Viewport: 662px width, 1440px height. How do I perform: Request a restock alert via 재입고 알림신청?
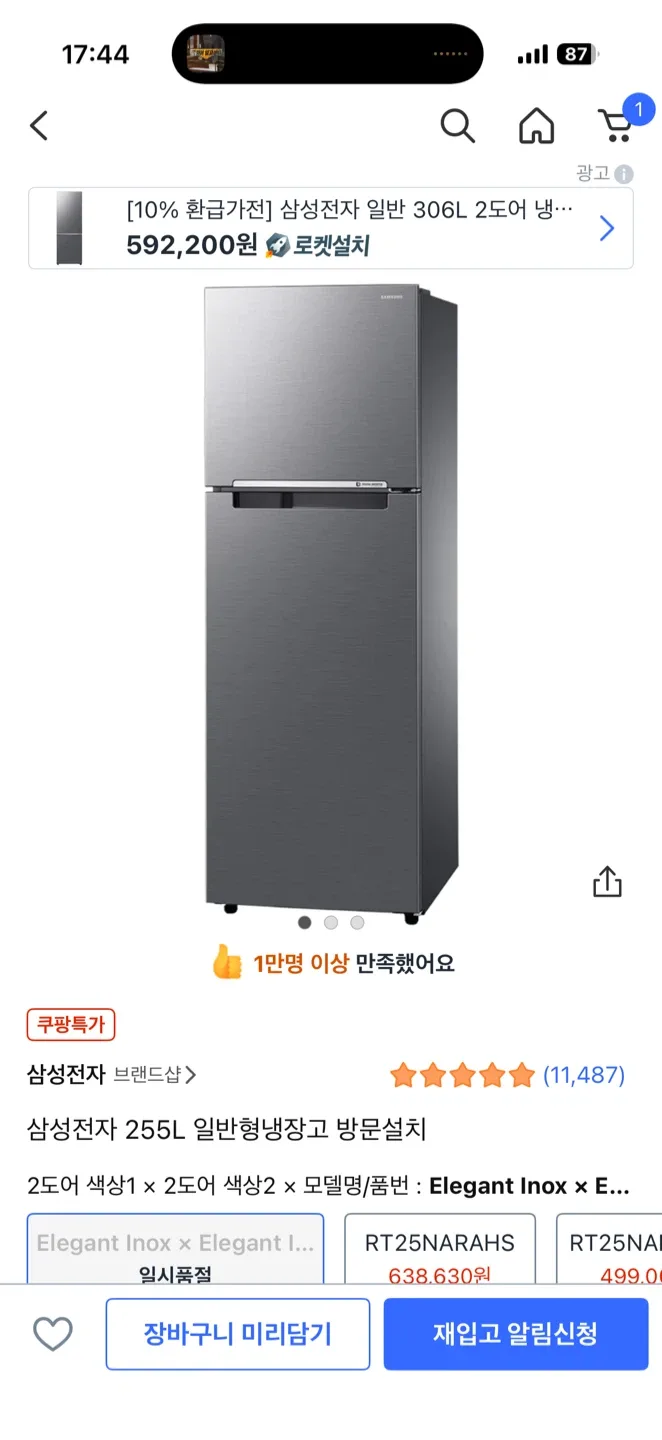coord(516,1334)
